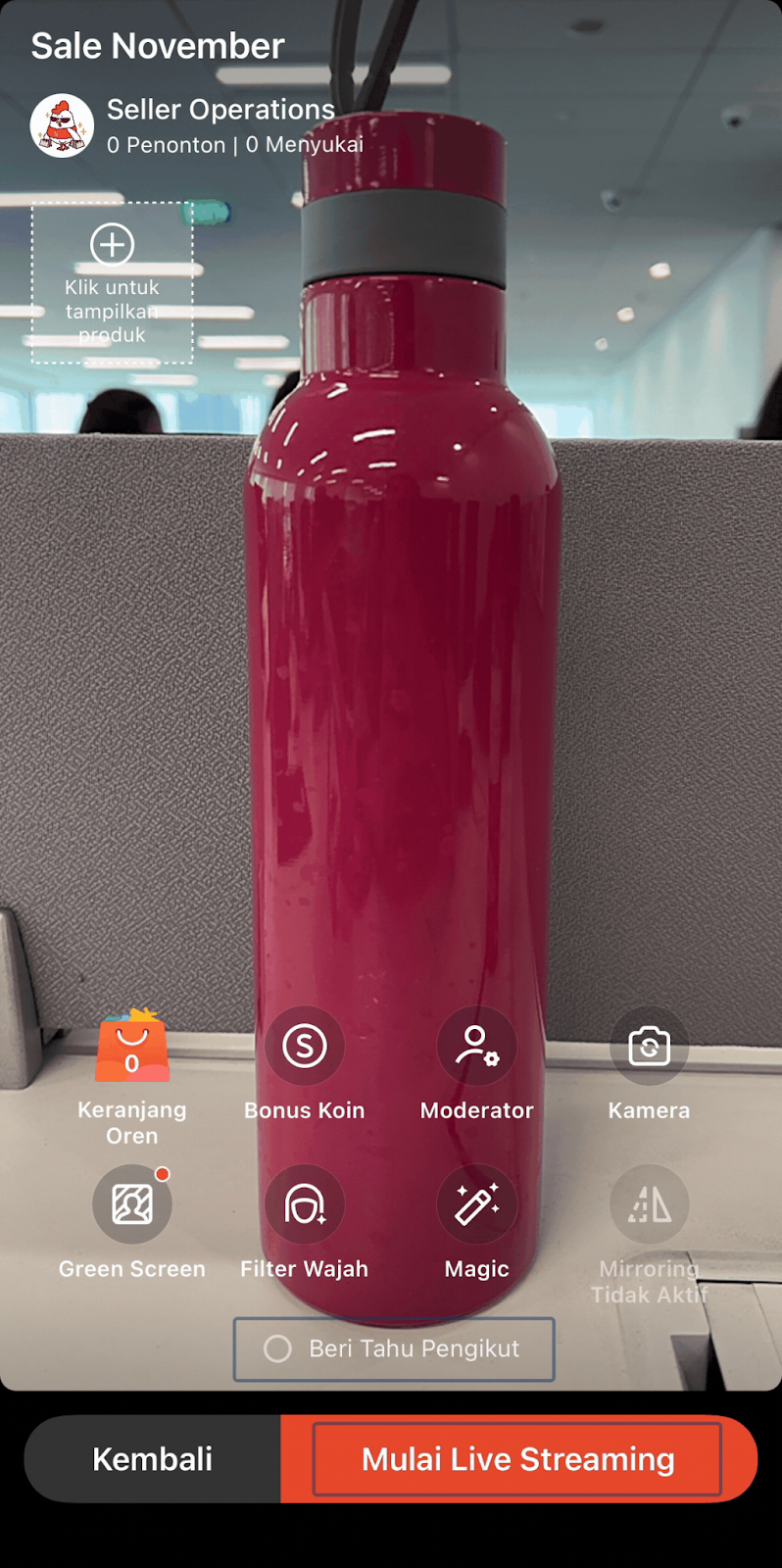Open Magic effects

[476, 1204]
